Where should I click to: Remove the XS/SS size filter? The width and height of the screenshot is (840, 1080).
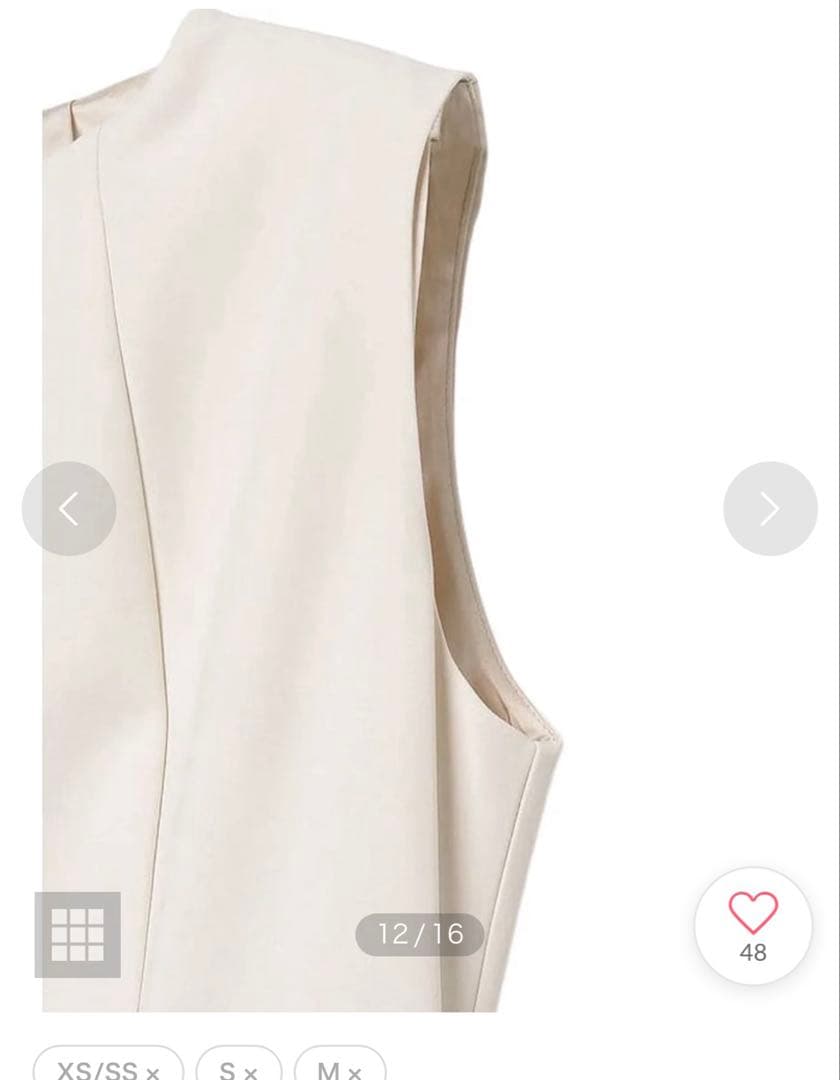[152, 1070]
